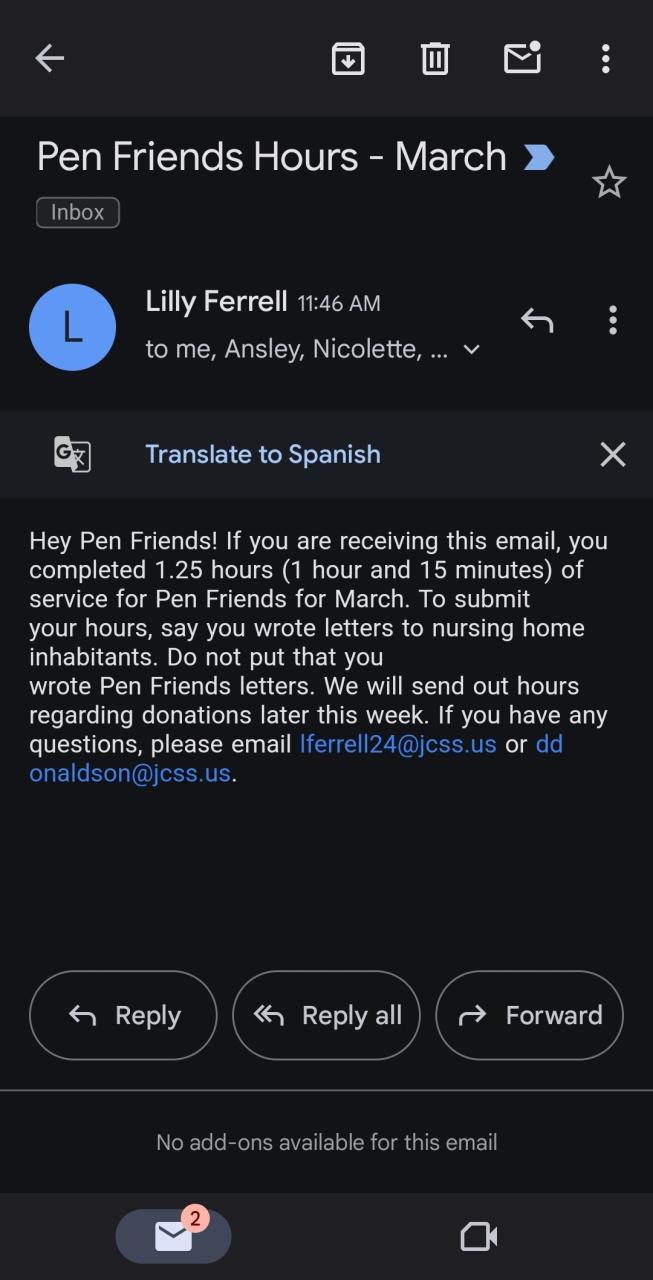Open the top bar overflow menu
The image size is (653, 1280).
click(605, 59)
